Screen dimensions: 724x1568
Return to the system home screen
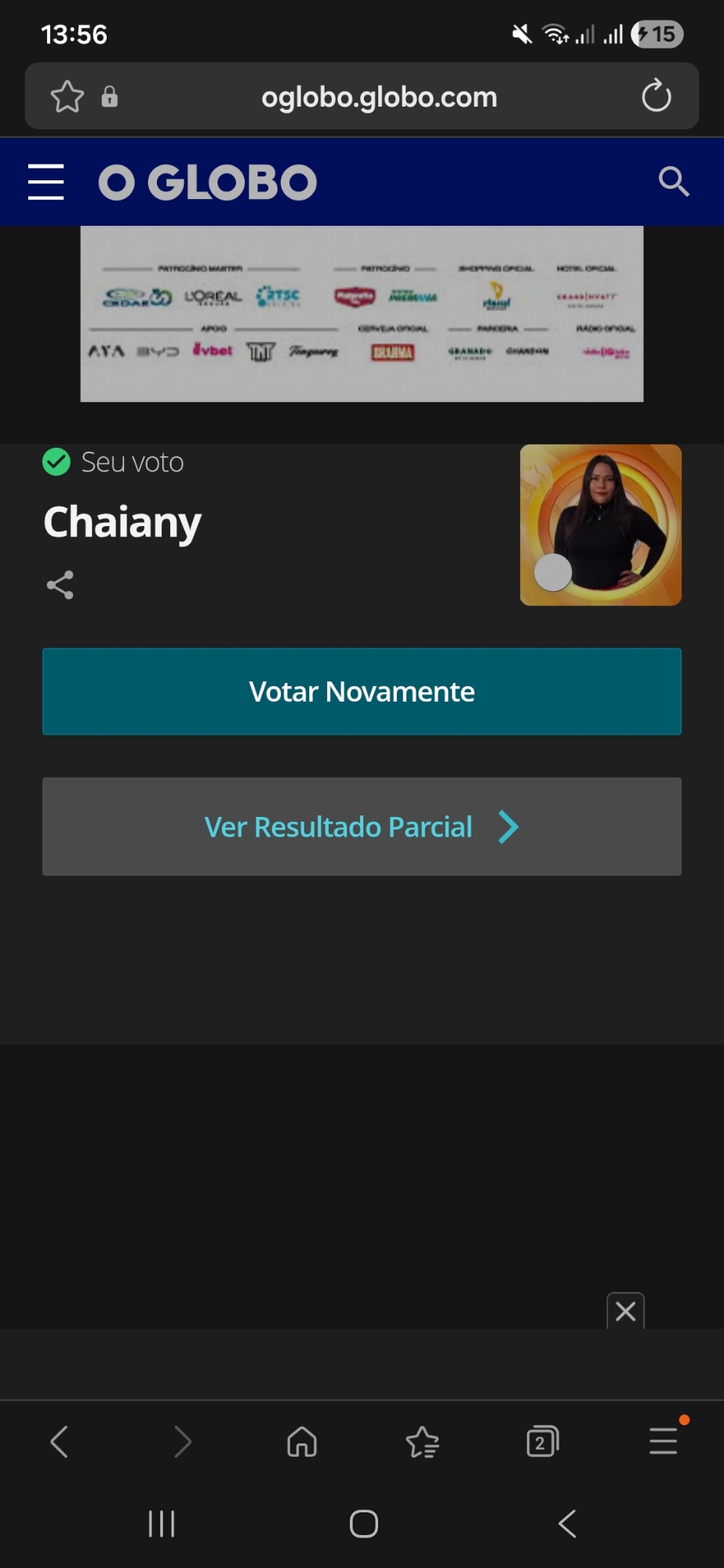click(363, 1524)
